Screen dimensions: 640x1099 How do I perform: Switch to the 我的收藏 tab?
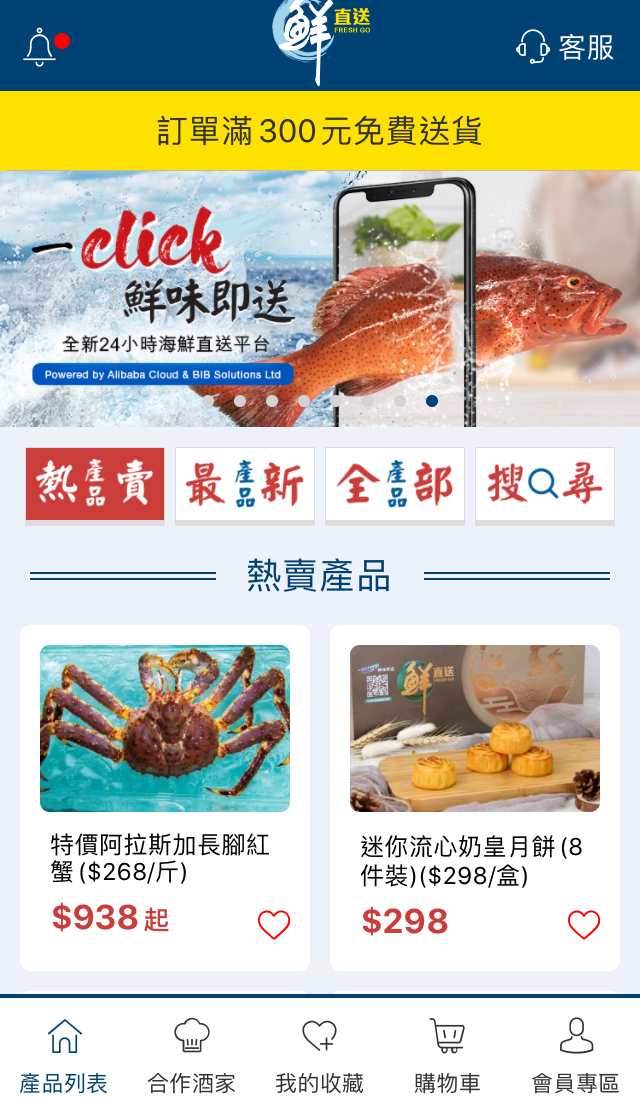pos(320,1055)
